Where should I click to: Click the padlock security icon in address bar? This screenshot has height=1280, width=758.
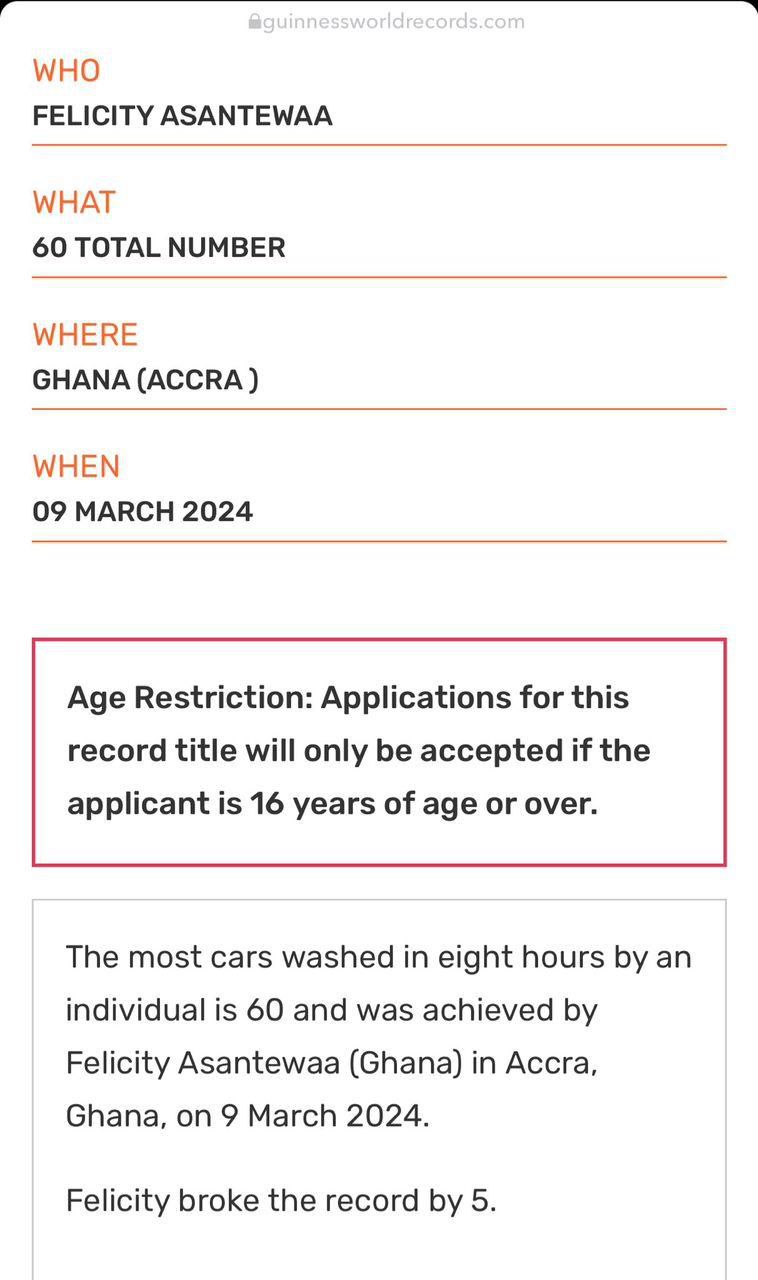point(255,20)
